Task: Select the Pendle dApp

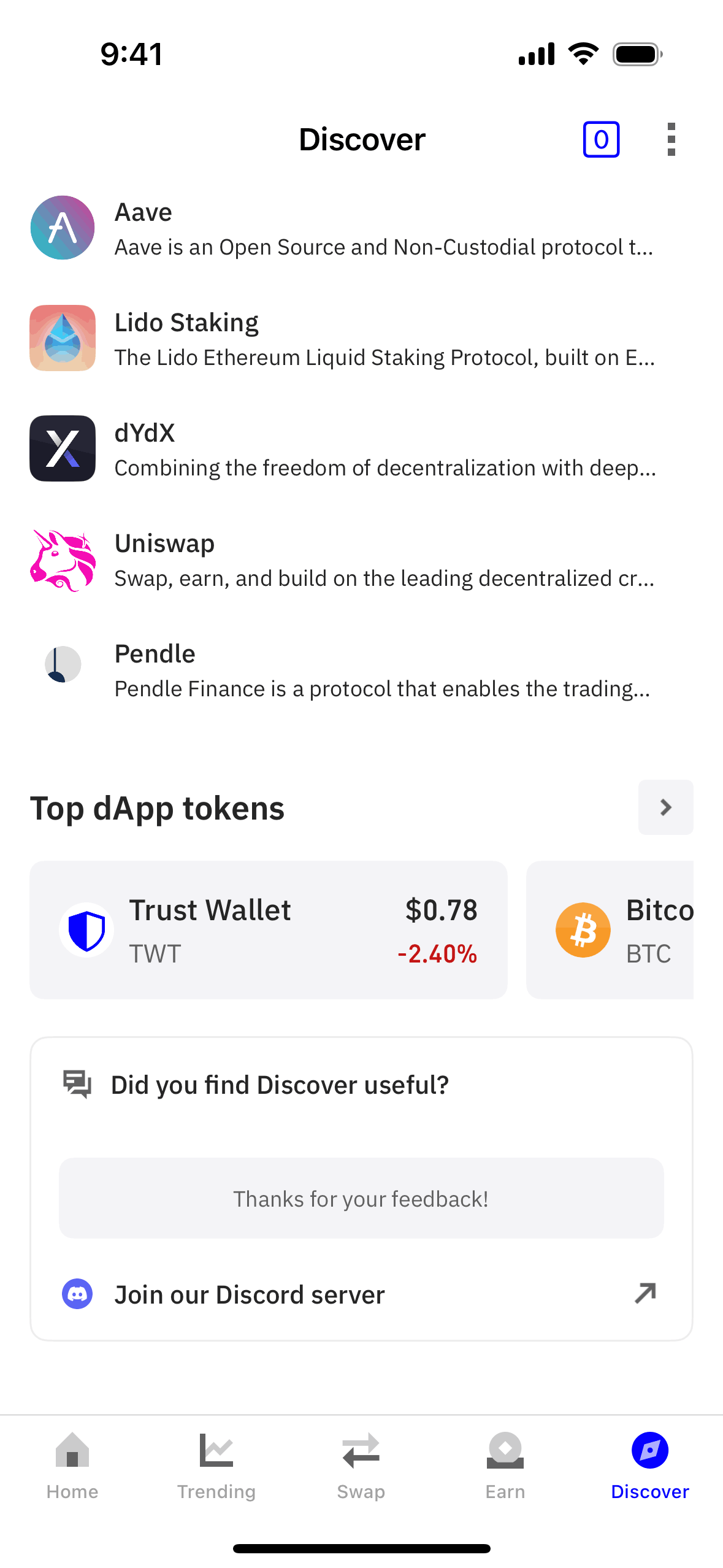Action: 361,670
